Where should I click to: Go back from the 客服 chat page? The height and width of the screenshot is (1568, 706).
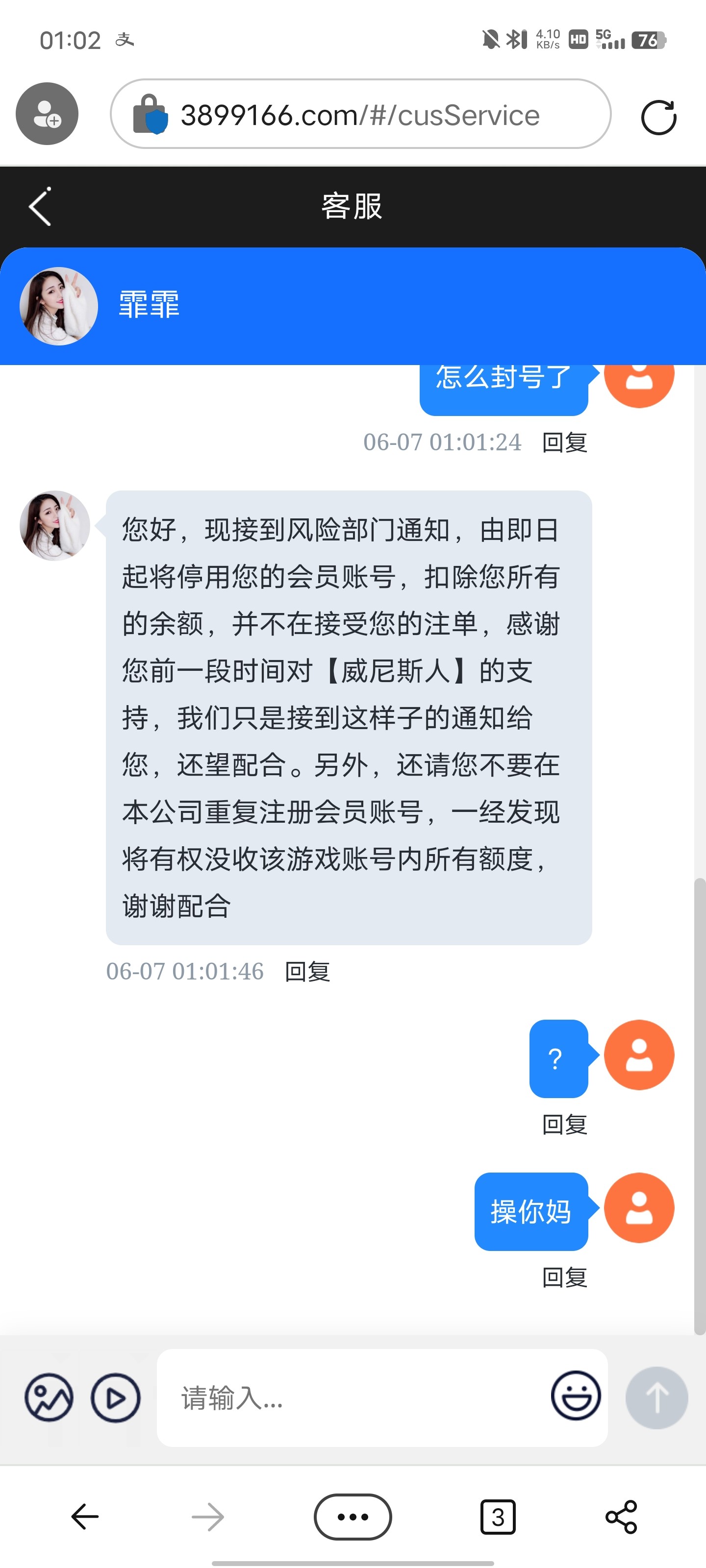(x=40, y=207)
